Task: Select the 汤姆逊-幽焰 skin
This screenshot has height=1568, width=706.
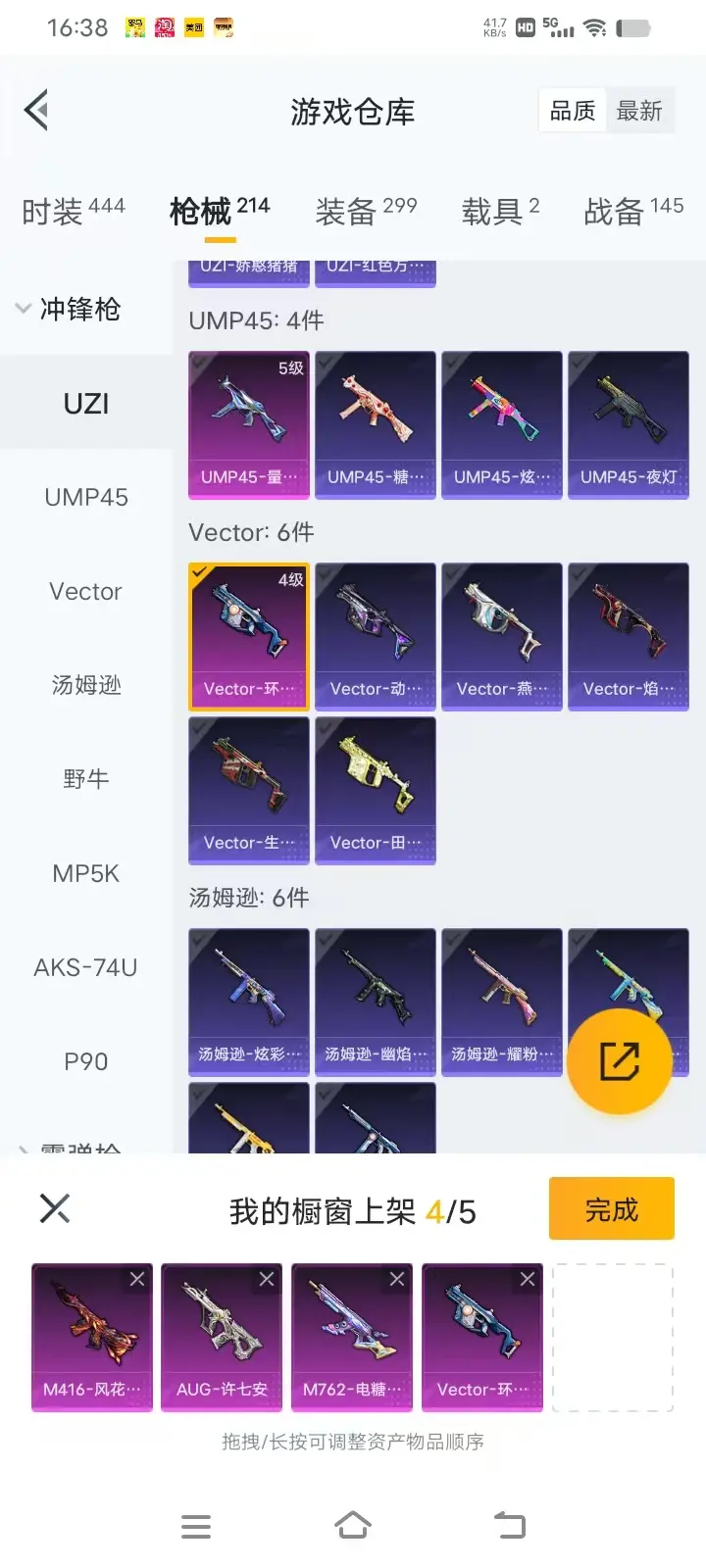Action: [x=376, y=1002]
